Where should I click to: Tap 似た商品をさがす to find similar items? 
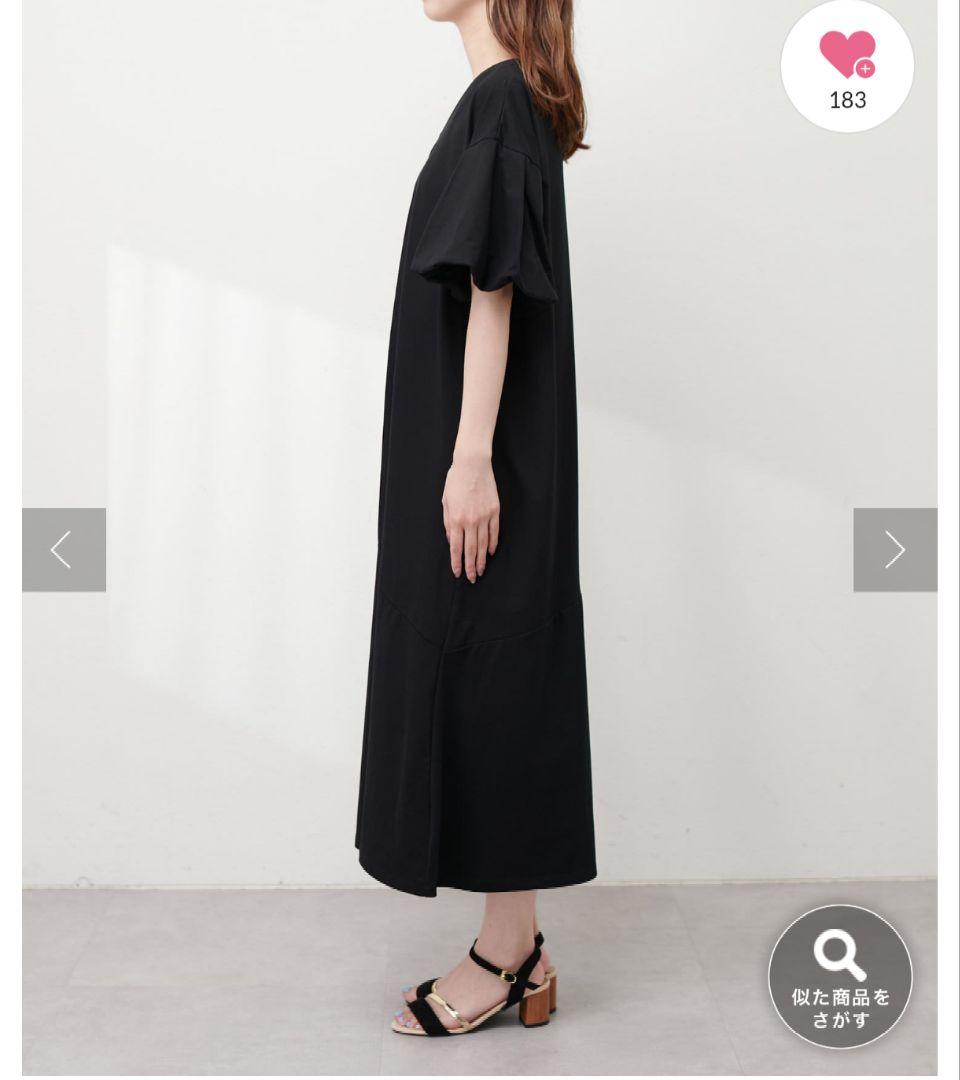pos(840,977)
